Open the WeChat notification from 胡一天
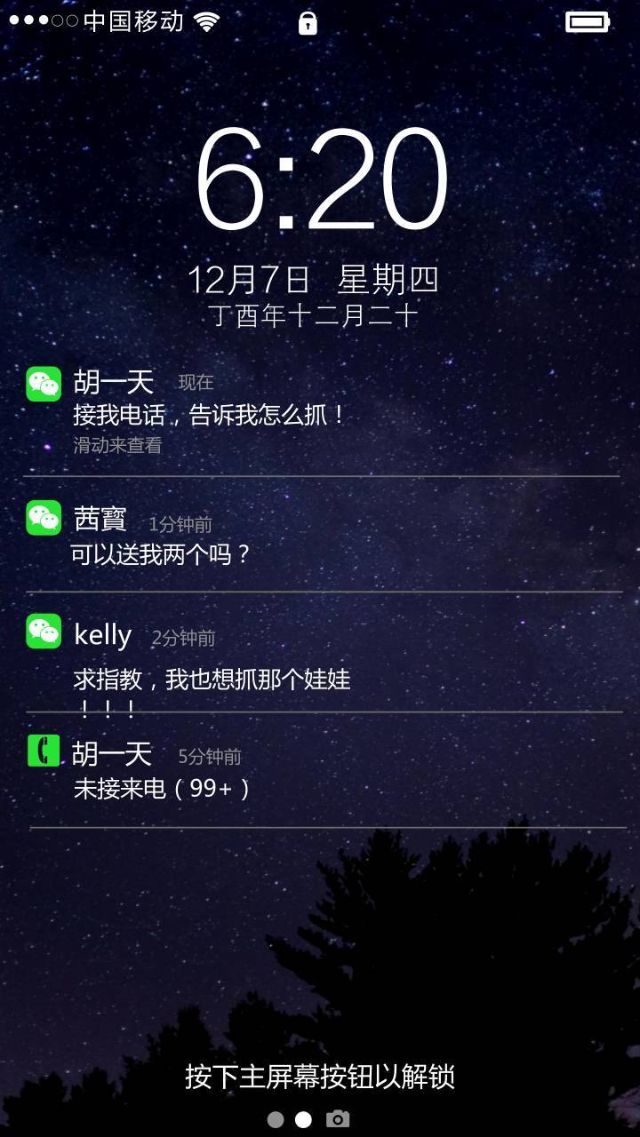 tap(210, 414)
